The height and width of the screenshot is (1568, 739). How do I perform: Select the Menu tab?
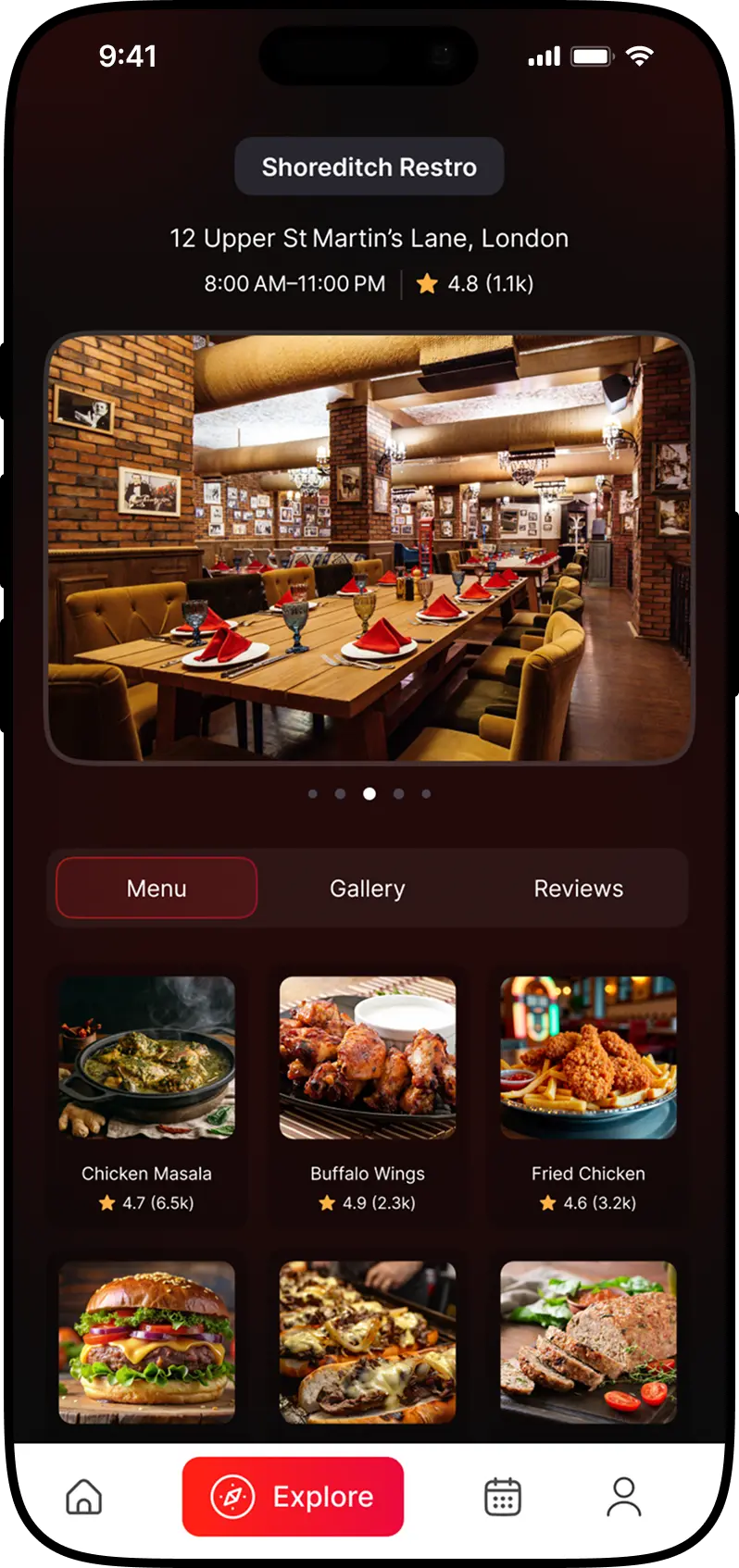coord(156,888)
